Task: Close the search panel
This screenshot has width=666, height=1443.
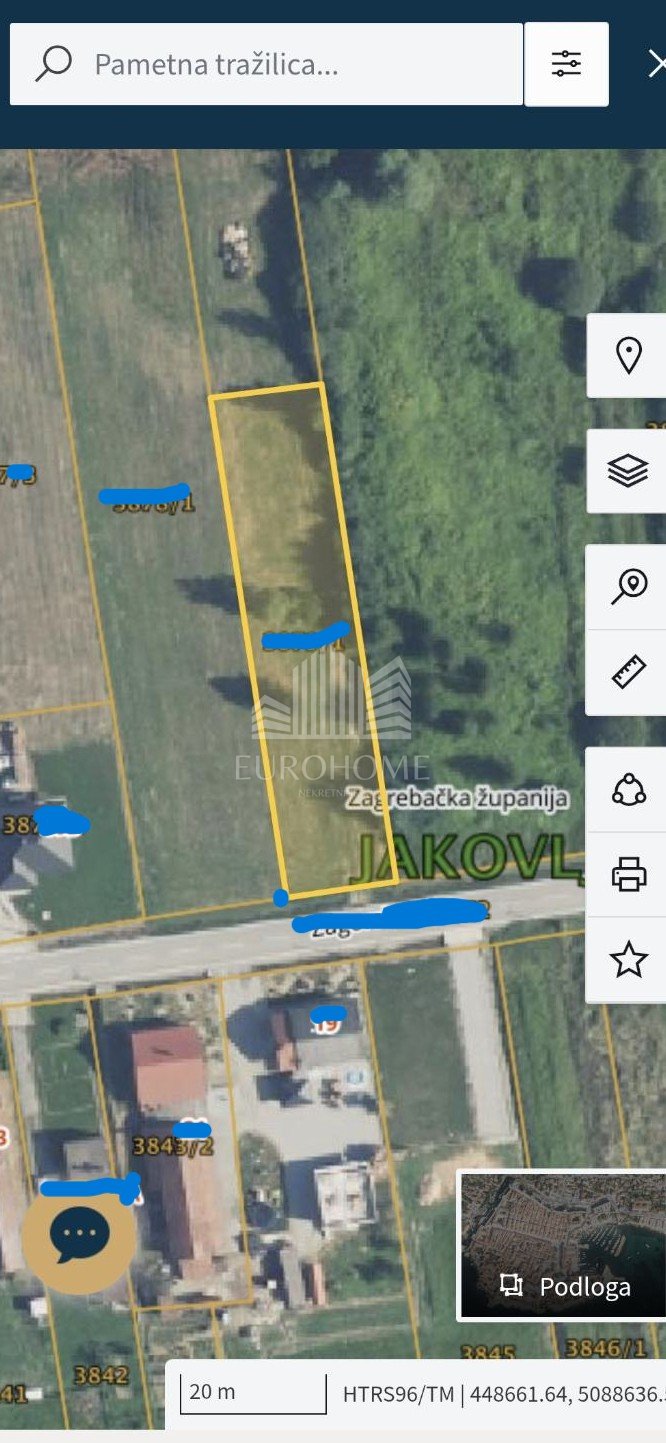Action: pos(655,65)
